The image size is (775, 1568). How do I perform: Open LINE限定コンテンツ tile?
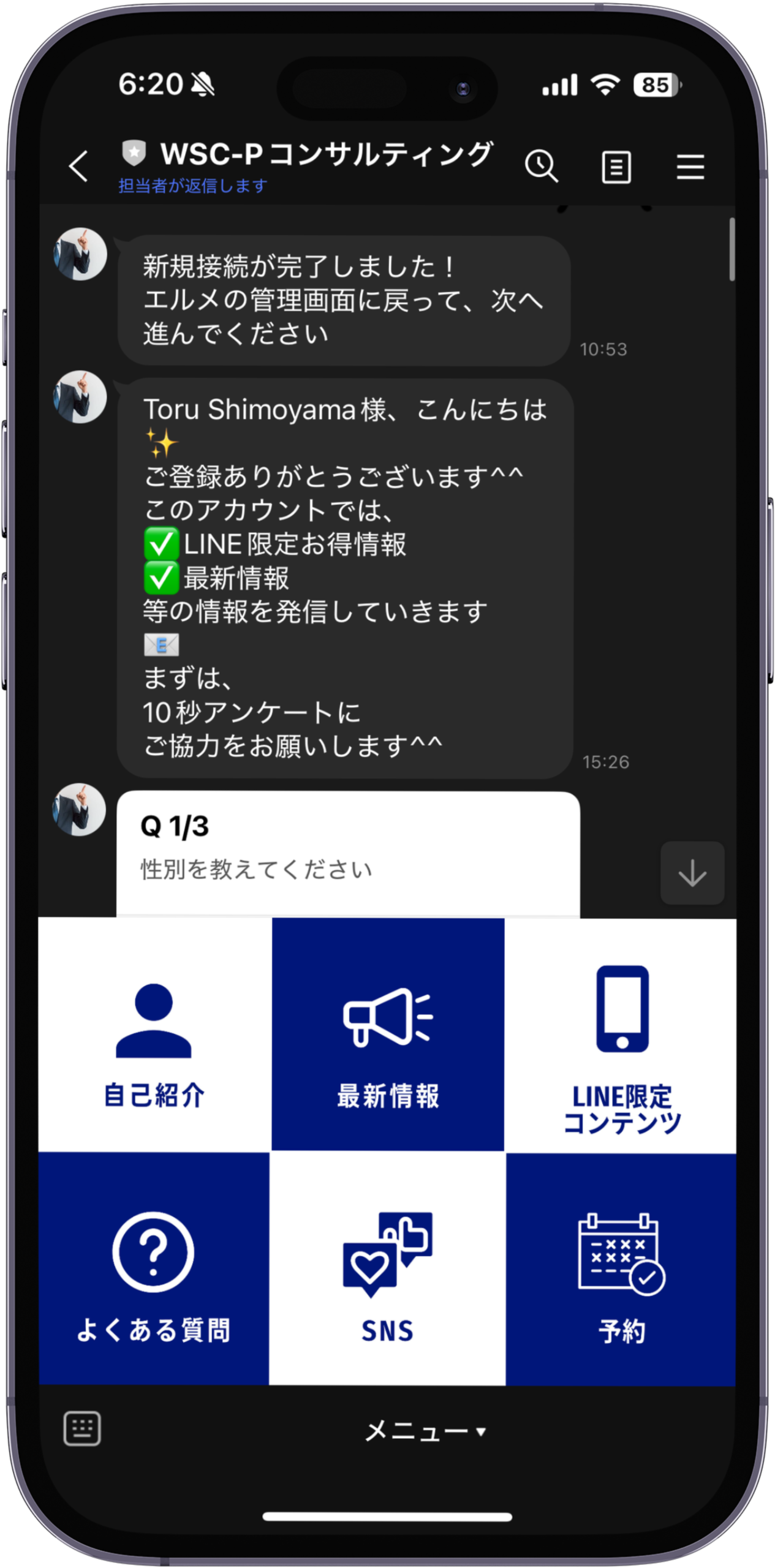(621, 1036)
